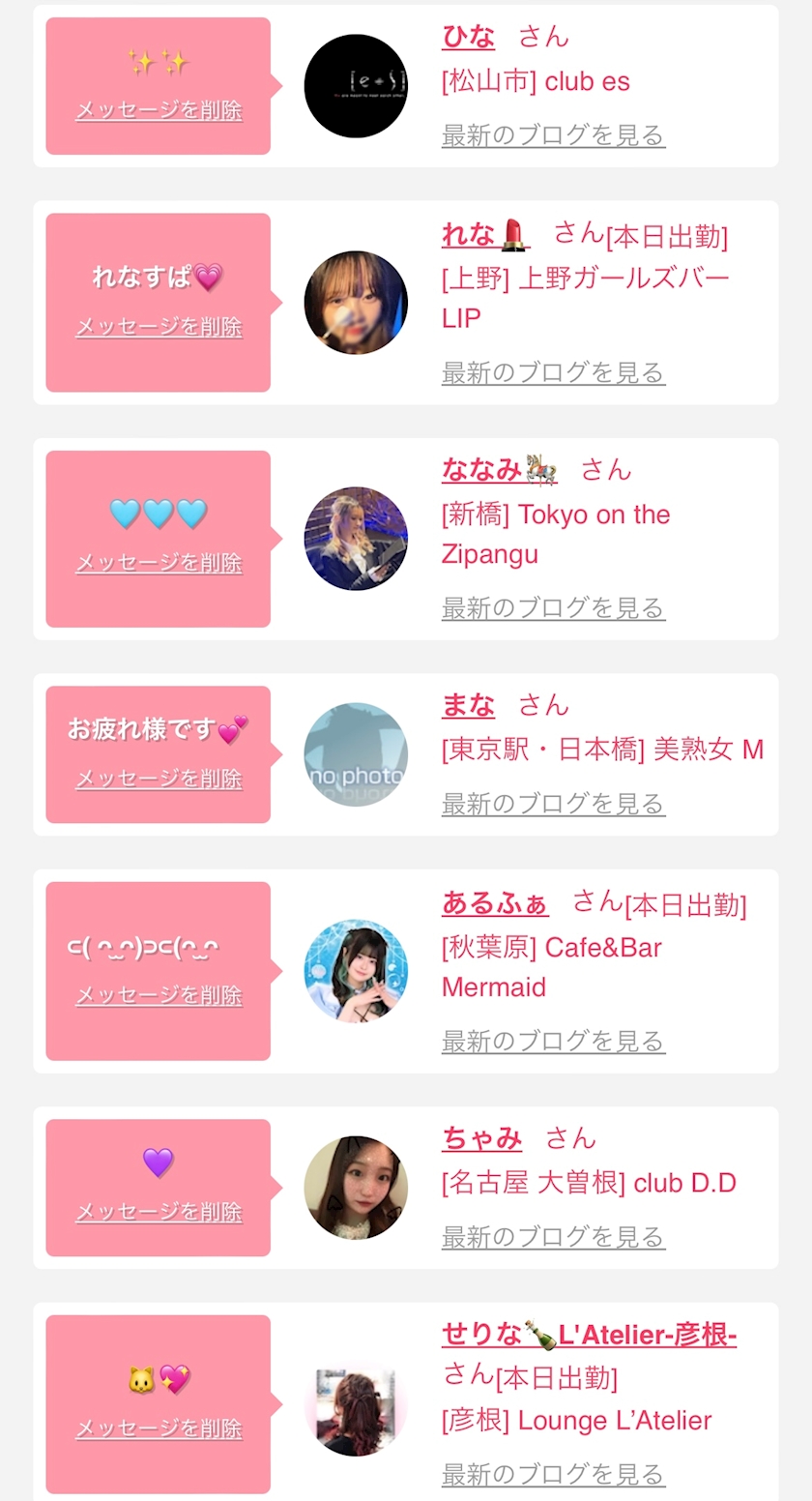812x1501 pixels.
Task: Open まな's profile name link
Action: (x=468, y=705)
